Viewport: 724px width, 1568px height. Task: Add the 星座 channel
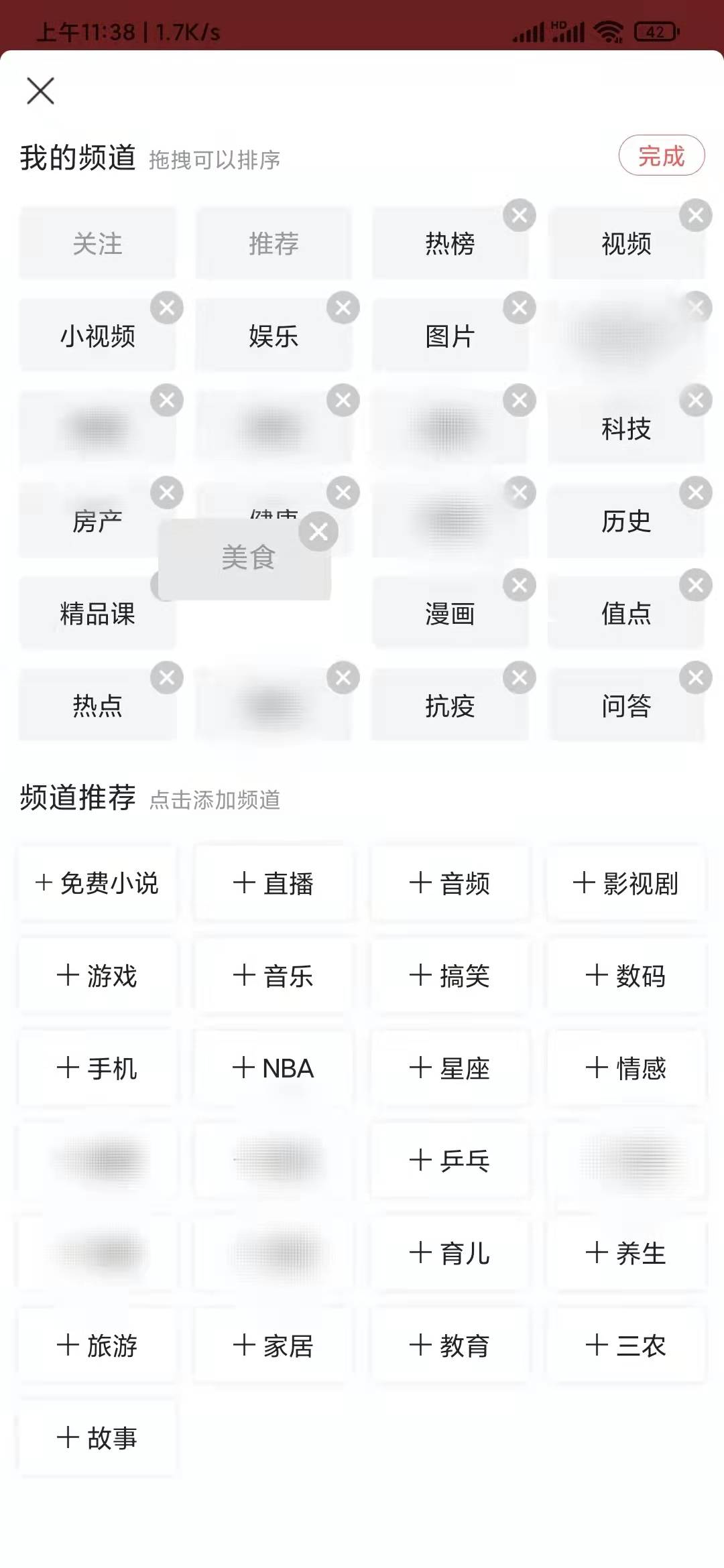[x=450, y=1068]
